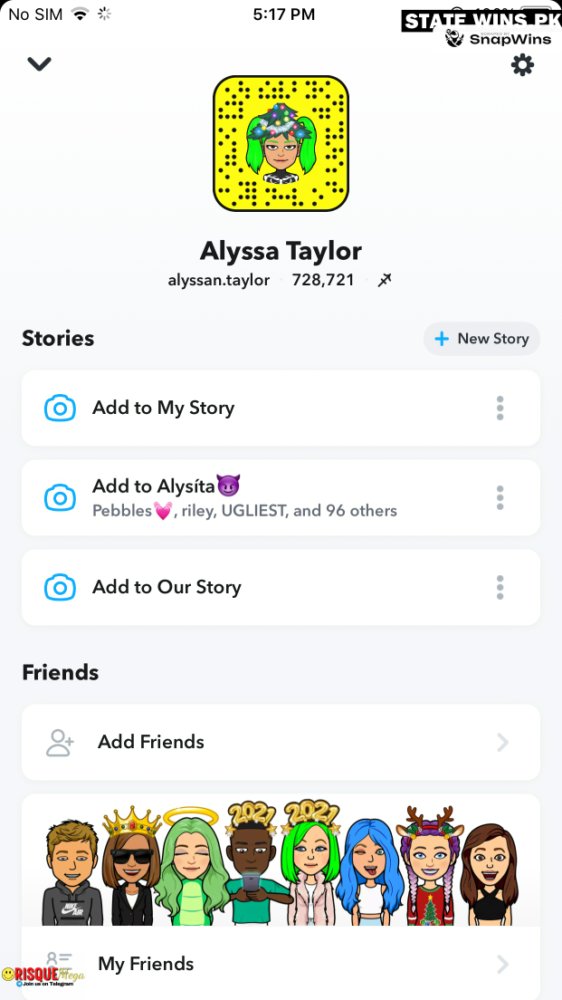
Task: Open Add Friends
Action: pyautogui.click(x=281, y=742)
